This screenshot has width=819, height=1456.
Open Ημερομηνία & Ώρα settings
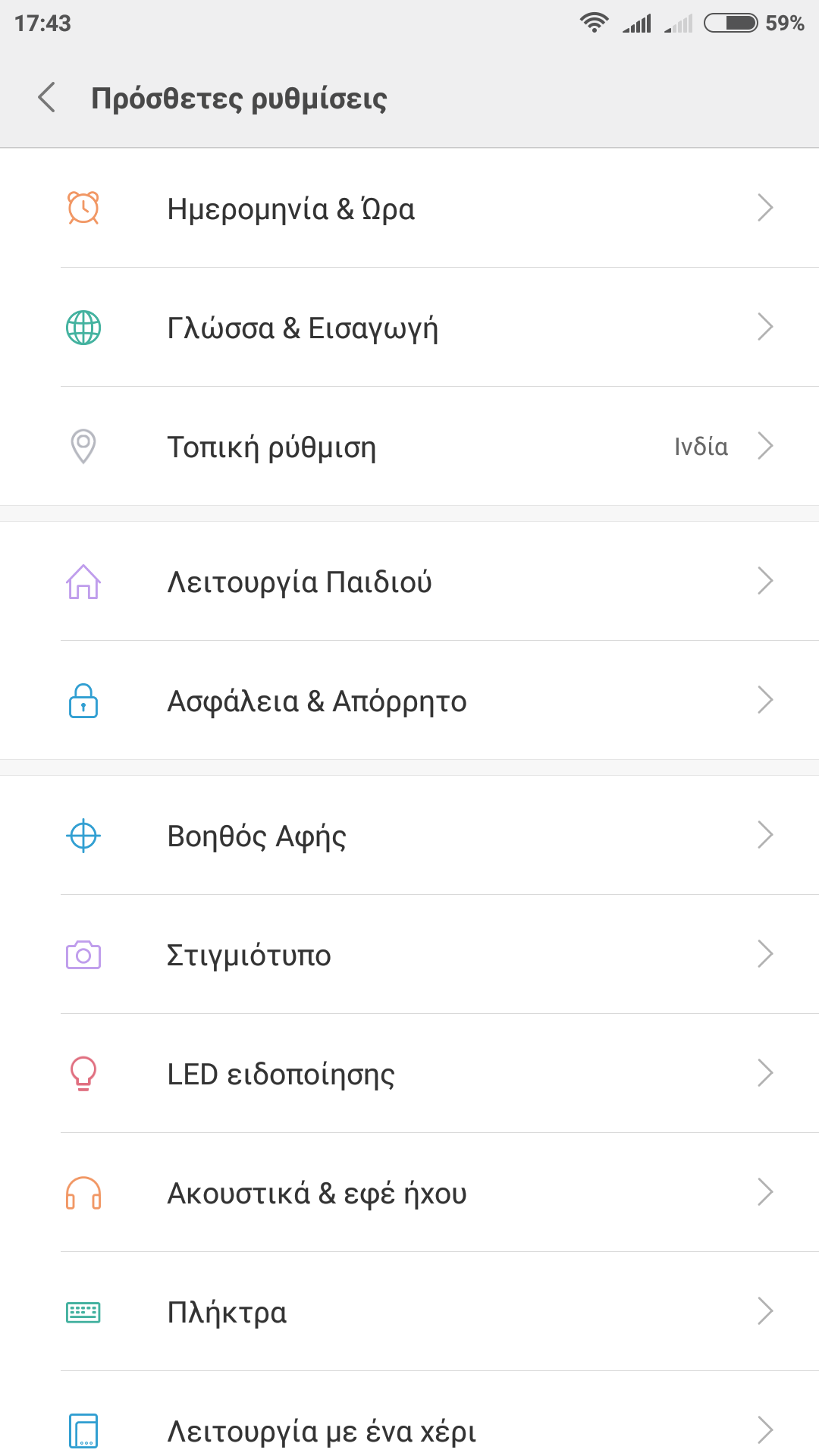pyautogui.click(x=409, y=209)
